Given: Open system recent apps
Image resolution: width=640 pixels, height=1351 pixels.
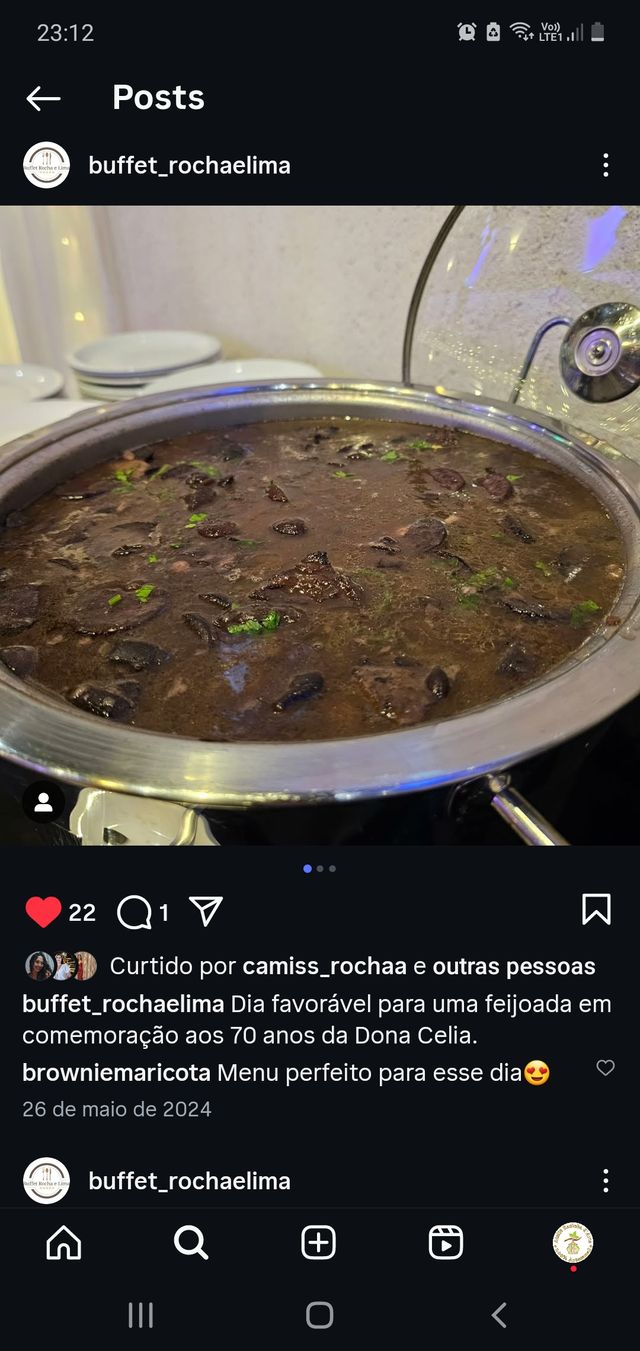Looking at the screenshot, I should (x=141, y=1315).
